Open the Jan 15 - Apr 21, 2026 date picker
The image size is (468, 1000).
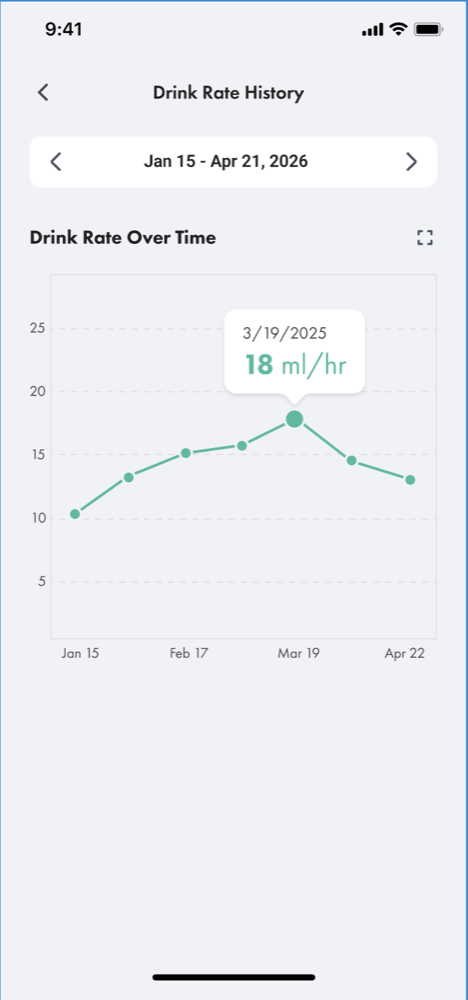[x=226, y=161]
